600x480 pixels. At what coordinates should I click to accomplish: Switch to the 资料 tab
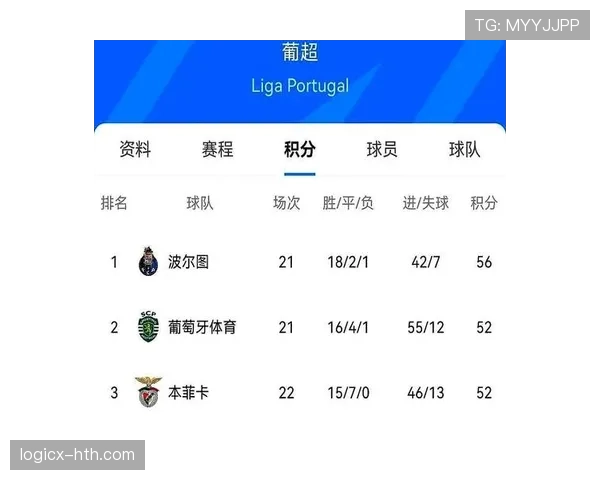click(x=135, y=150)
